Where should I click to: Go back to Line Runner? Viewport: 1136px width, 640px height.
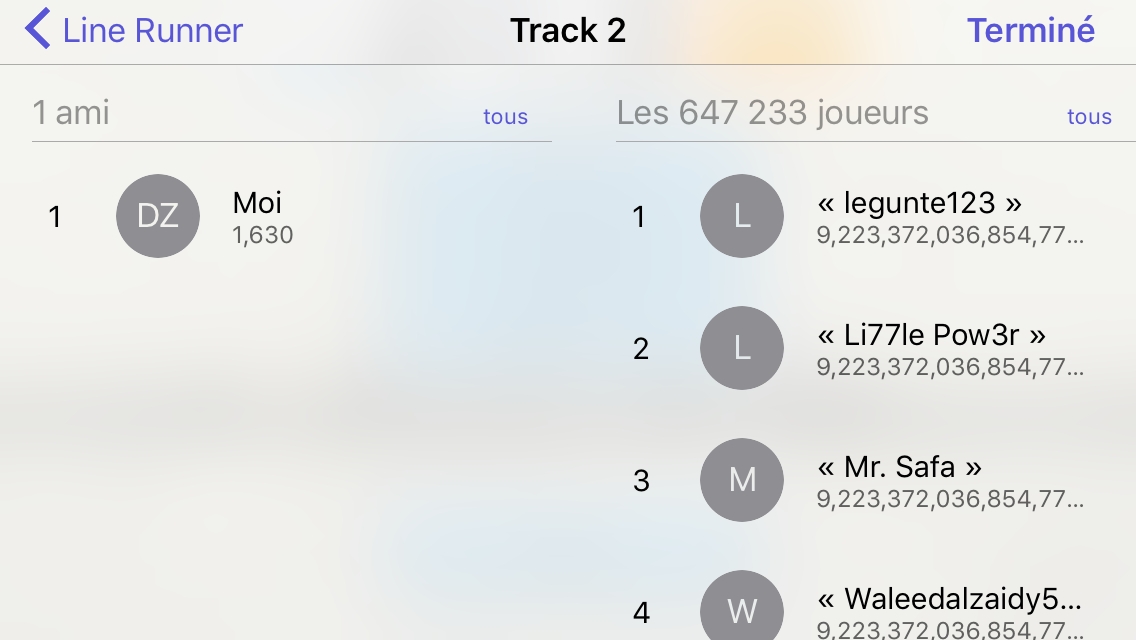[x=135, y=30]
